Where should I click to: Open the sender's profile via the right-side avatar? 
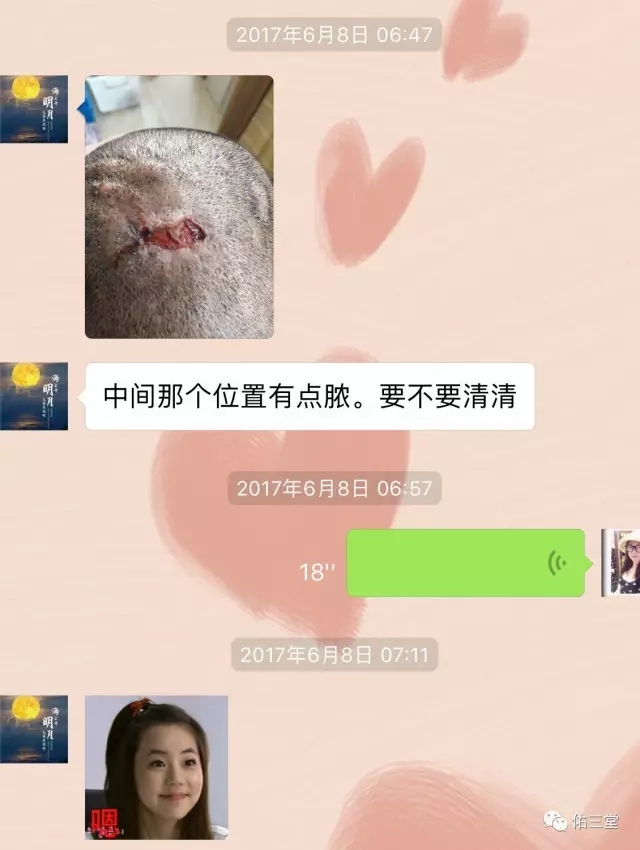[x=620, y=562]
